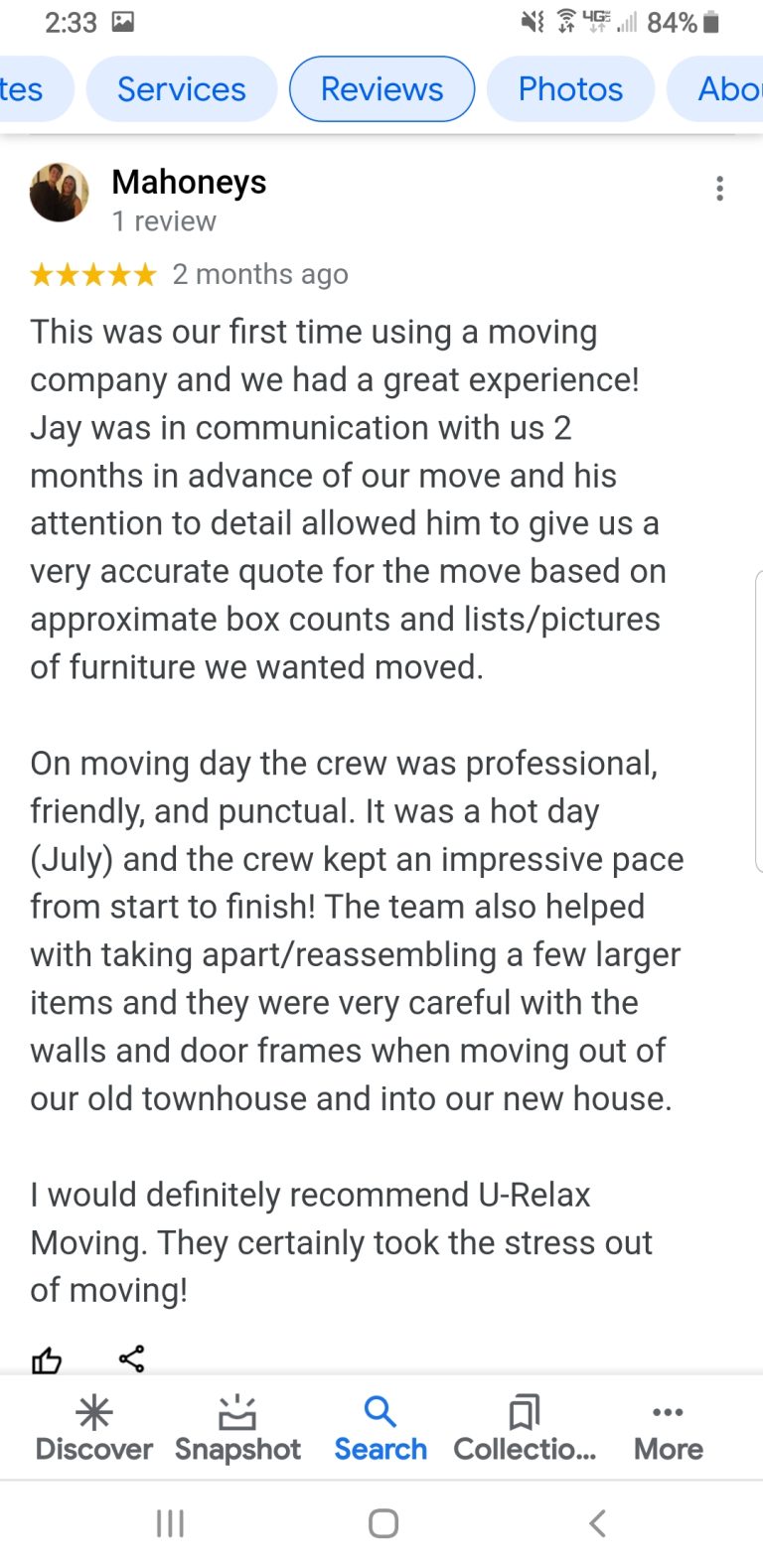Return to the home screen
The image size is (763, 1568).
click(x=382, y=1523)
